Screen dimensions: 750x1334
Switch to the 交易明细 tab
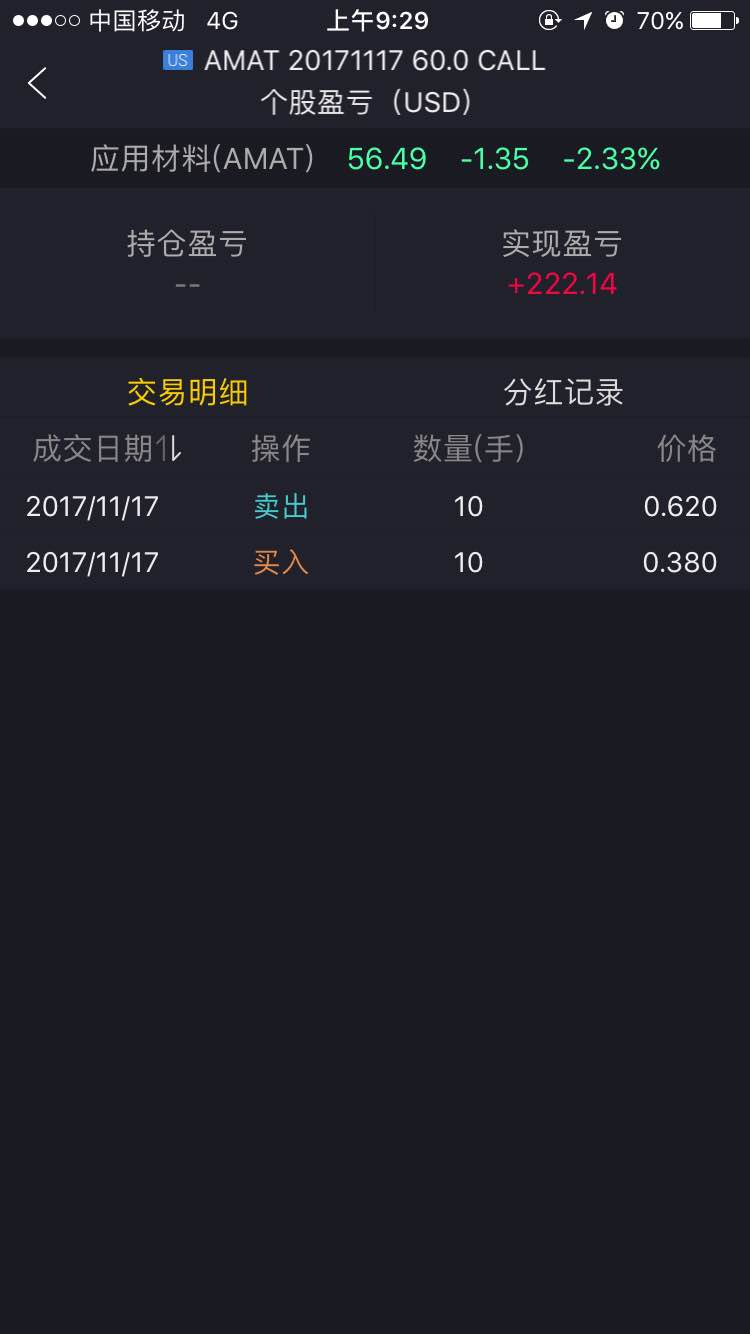coord(187,392)
